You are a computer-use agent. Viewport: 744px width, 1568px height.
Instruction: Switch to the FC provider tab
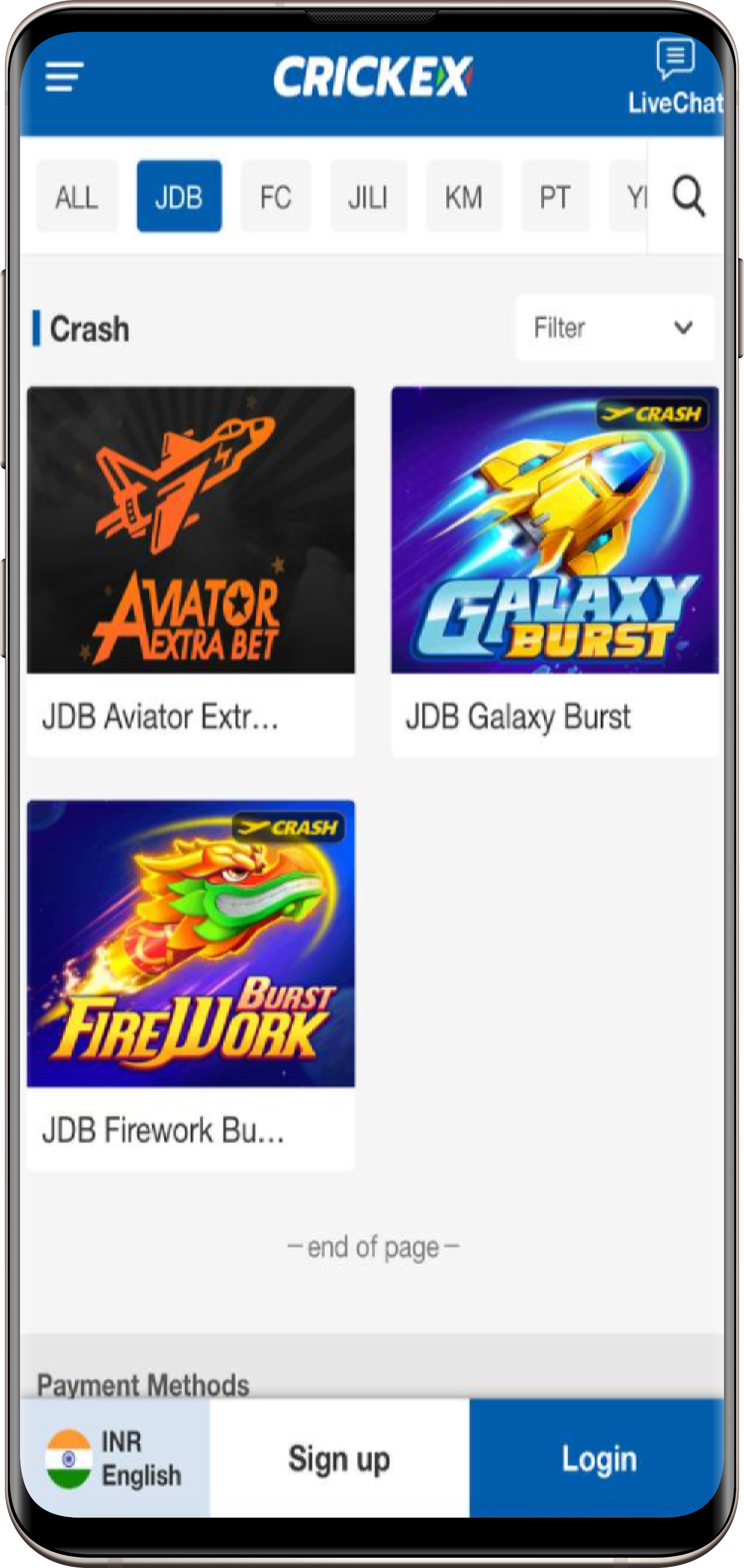pyautogui.click(x=275, y=196)
